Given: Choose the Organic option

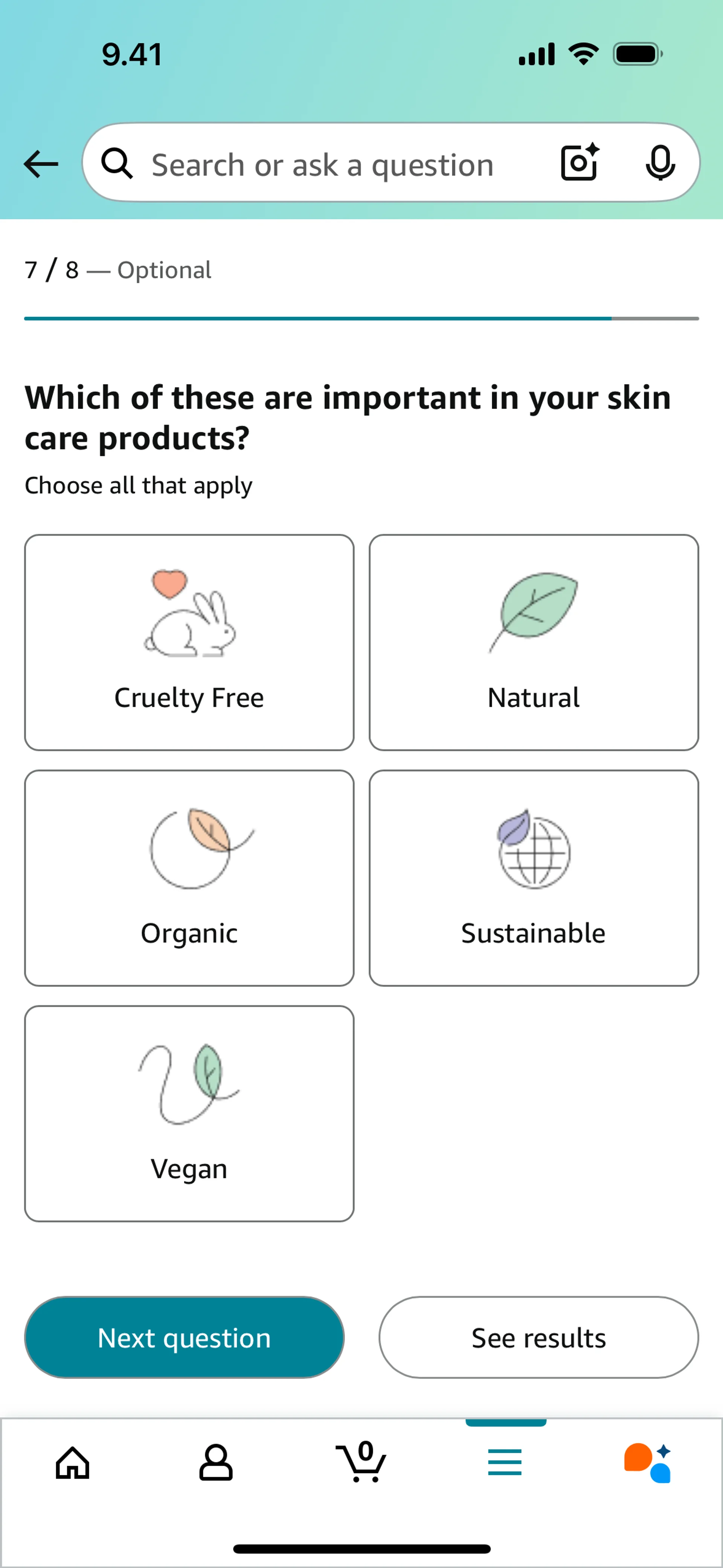Looking at the screenshot, I should pyautogui.click(x=189, y=878).
